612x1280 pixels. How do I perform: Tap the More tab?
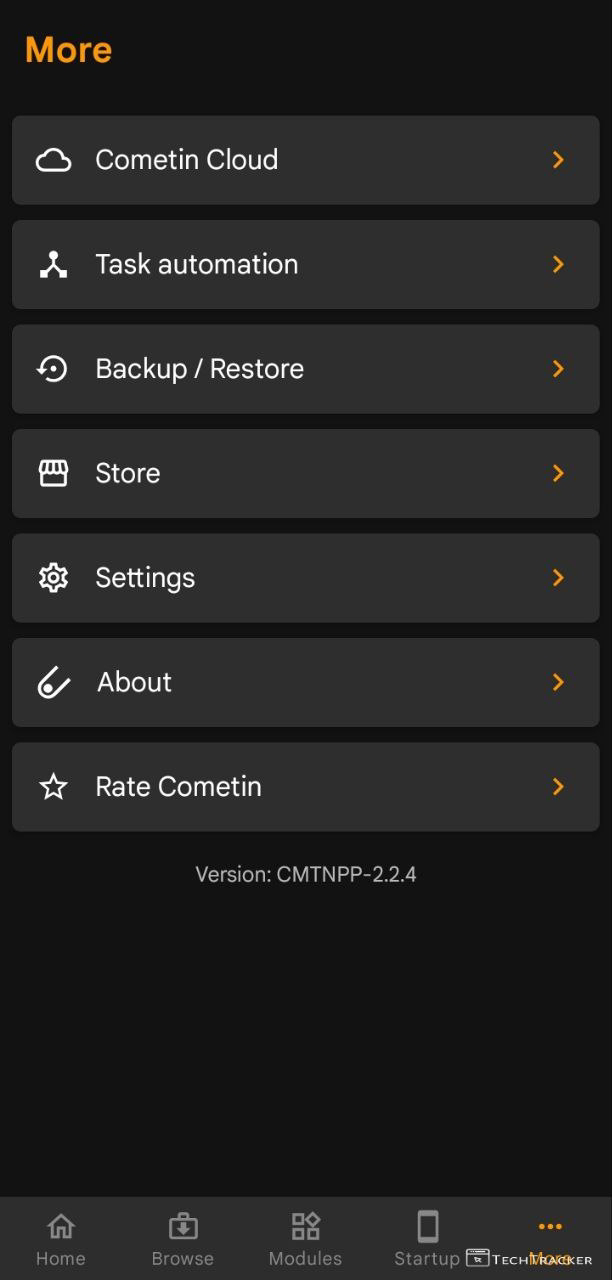[x=550, y=1238]
